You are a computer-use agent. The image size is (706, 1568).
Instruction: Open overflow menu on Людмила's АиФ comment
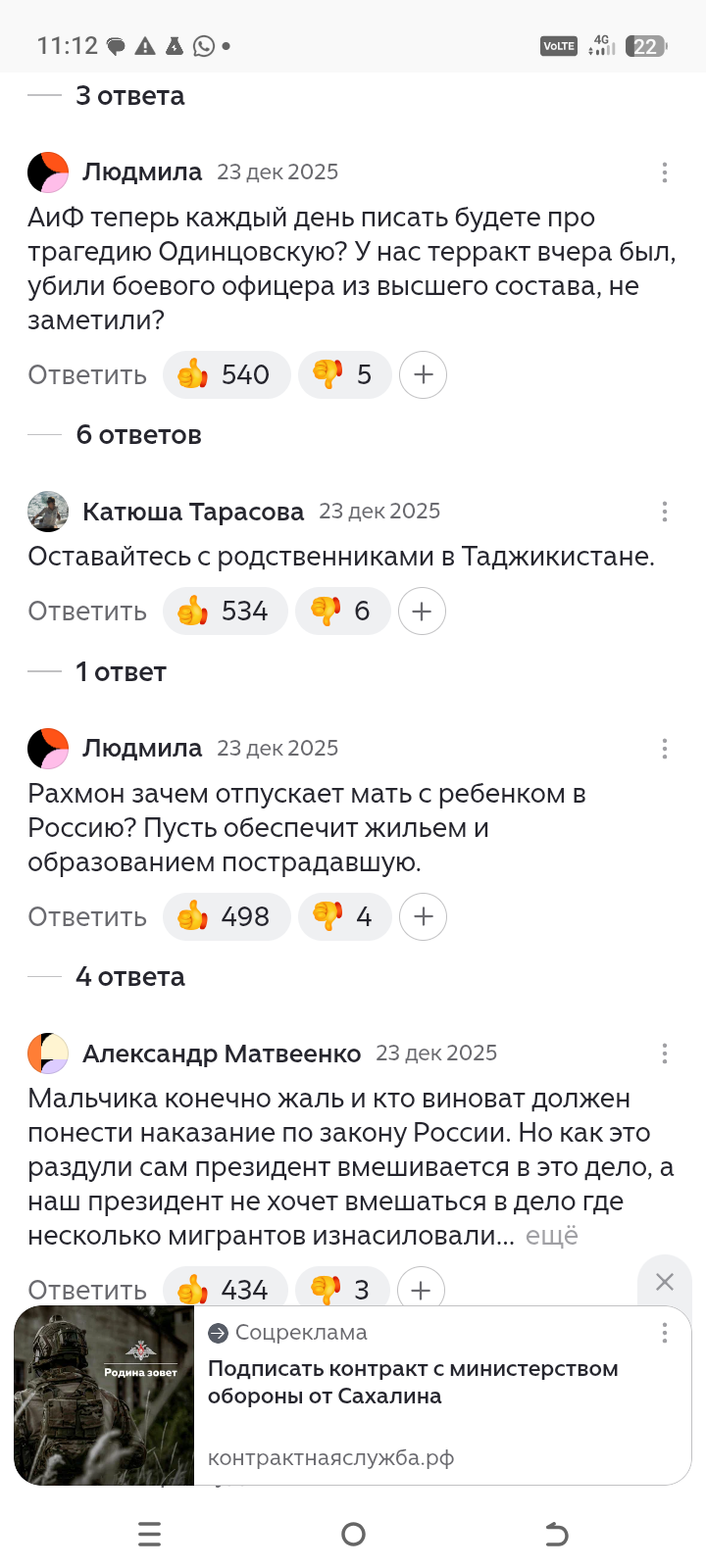point(664,172)
